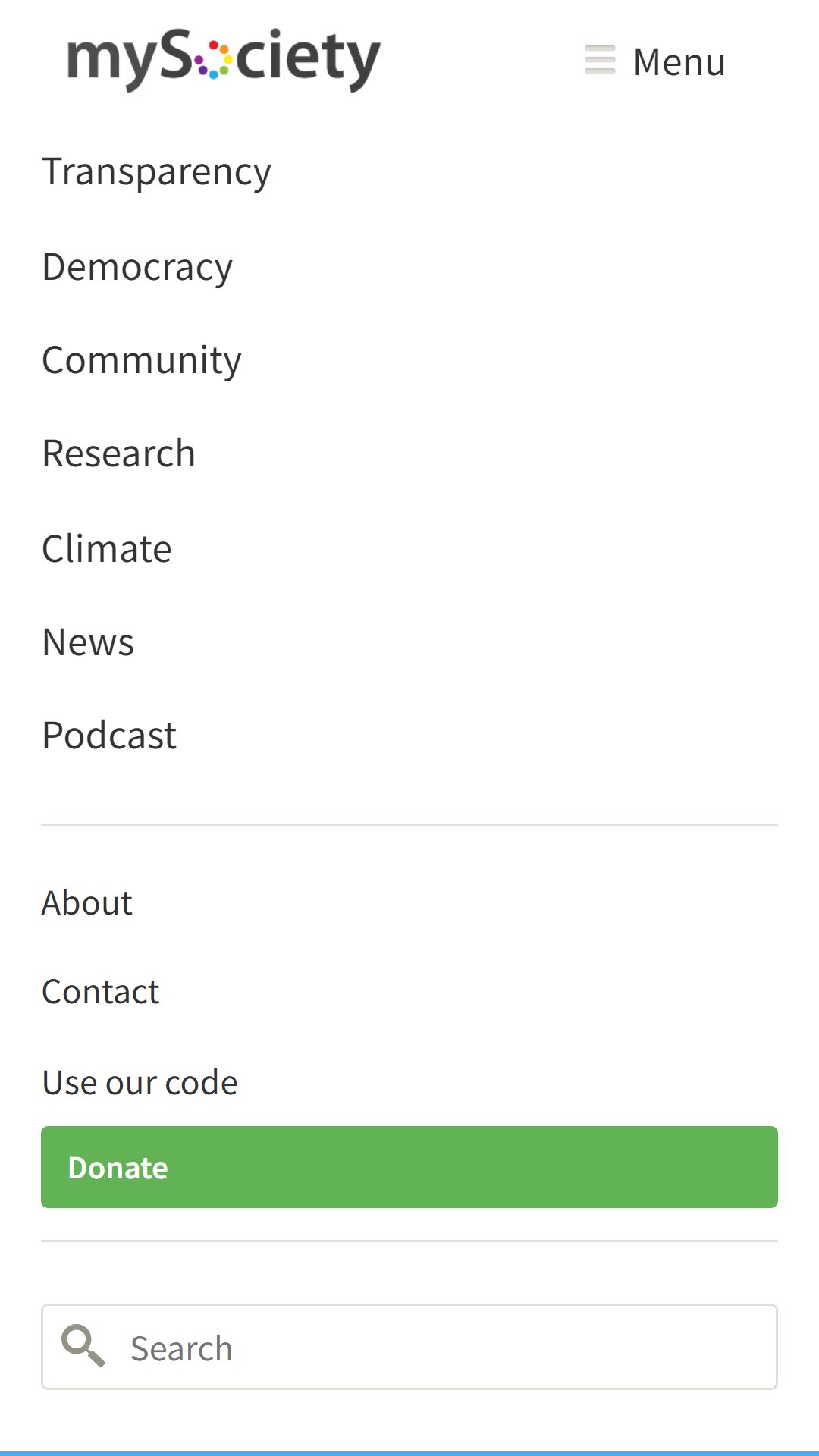Open the Contact page
The image size is (819, 1456).
pyautogui.click(x=101, y=992)
